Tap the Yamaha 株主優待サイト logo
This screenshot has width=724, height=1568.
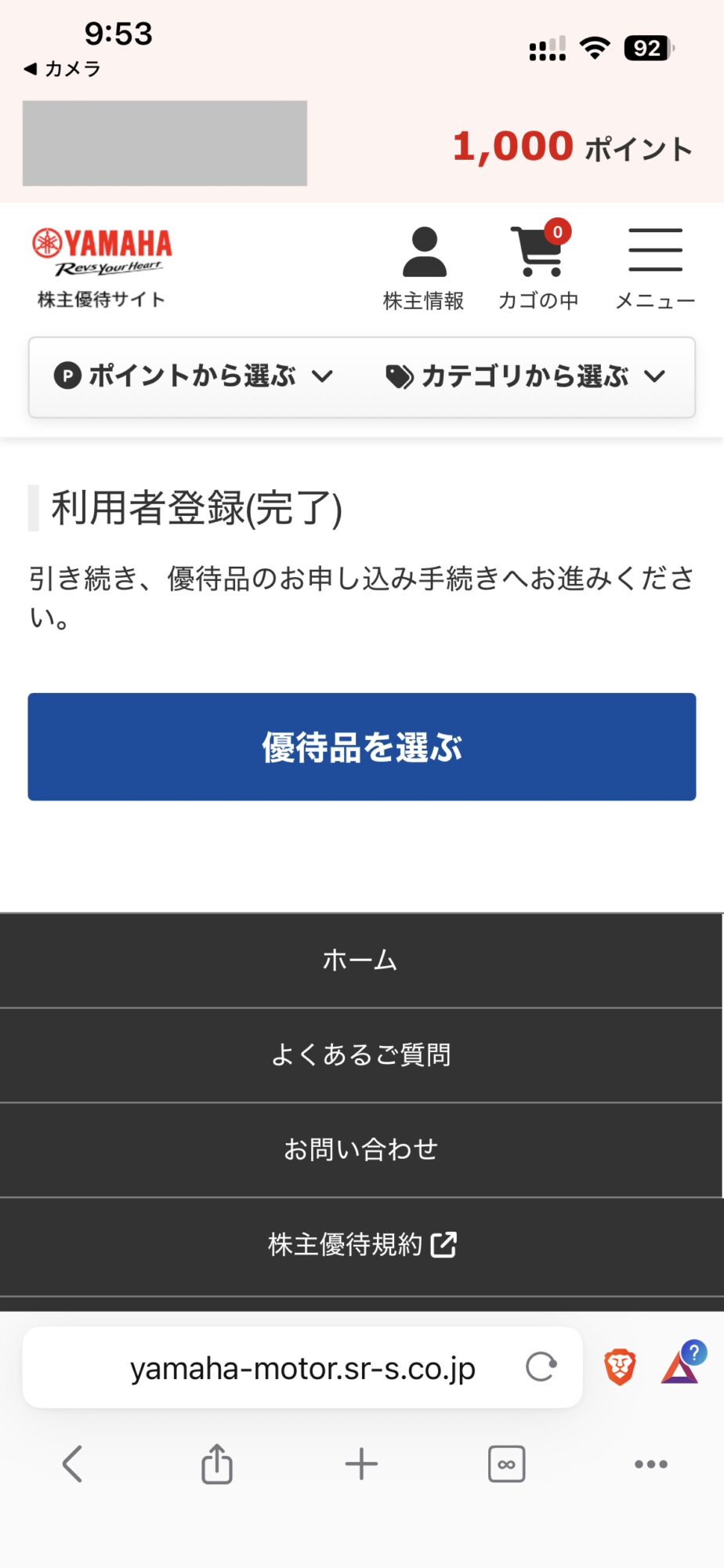click(x=102, y=267)
